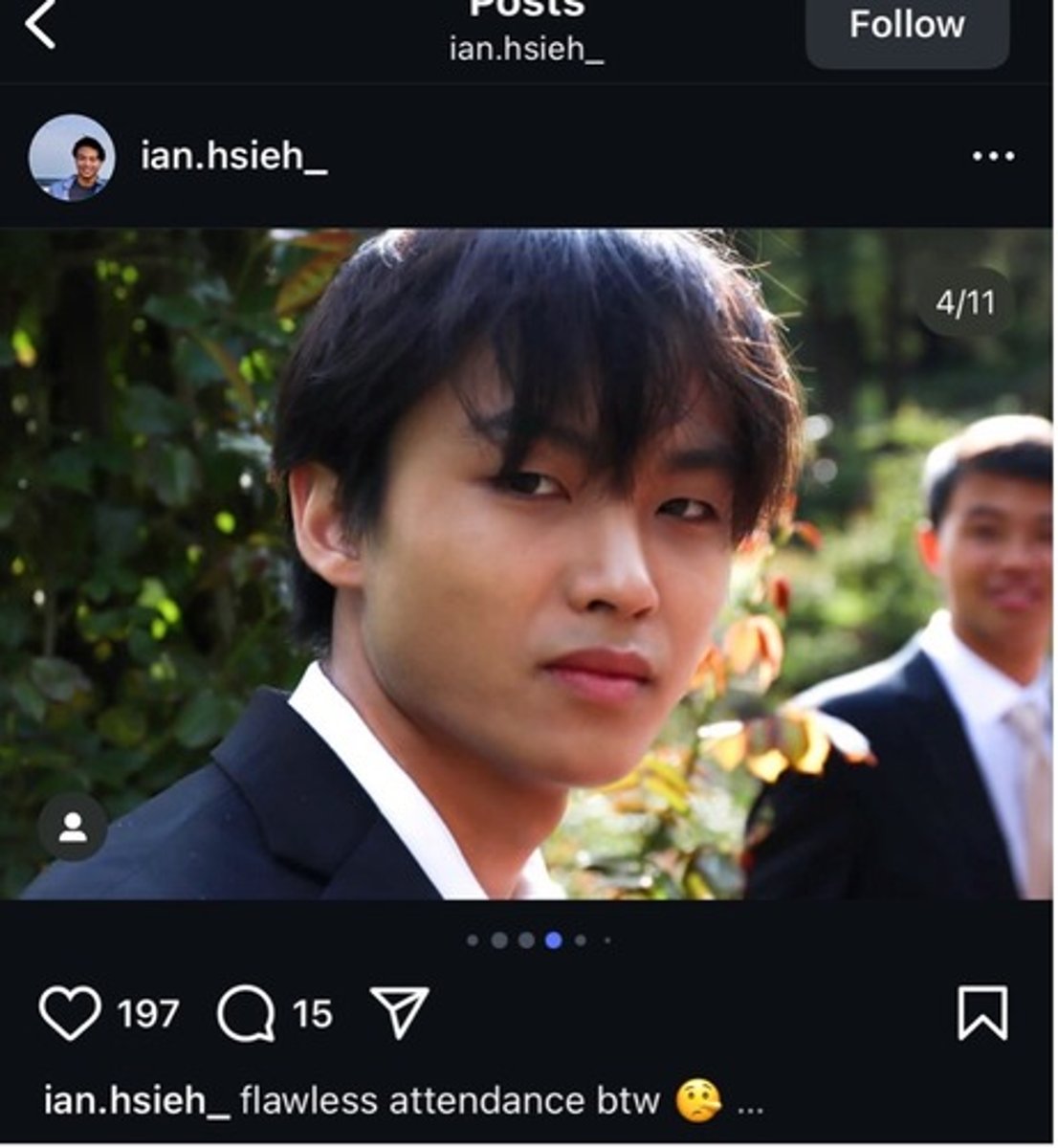Image resolution: width=1058 pixels, height=1148 pixels.
Task: Like this post with the heart icon
Action: [x=69, y=1012]
